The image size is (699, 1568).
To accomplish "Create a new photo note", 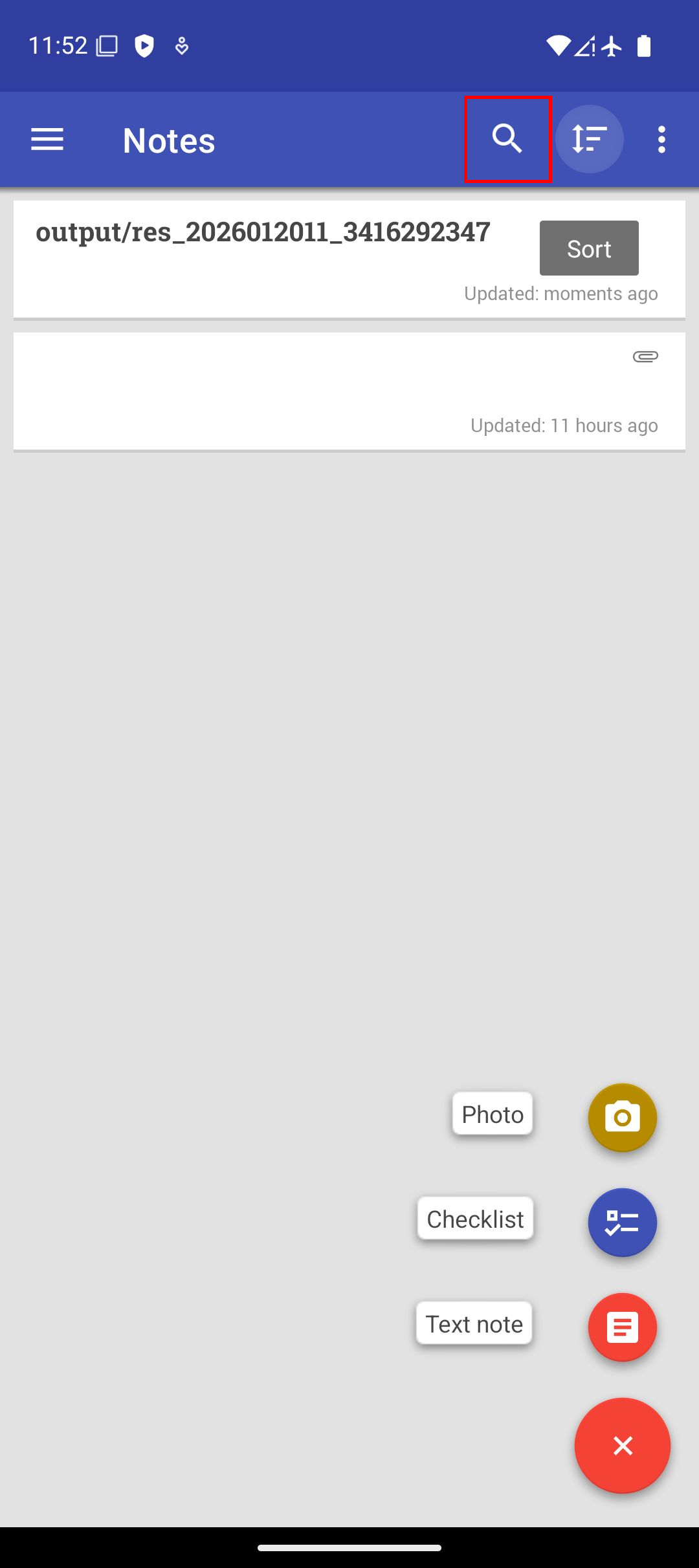I will (622, 1117).
